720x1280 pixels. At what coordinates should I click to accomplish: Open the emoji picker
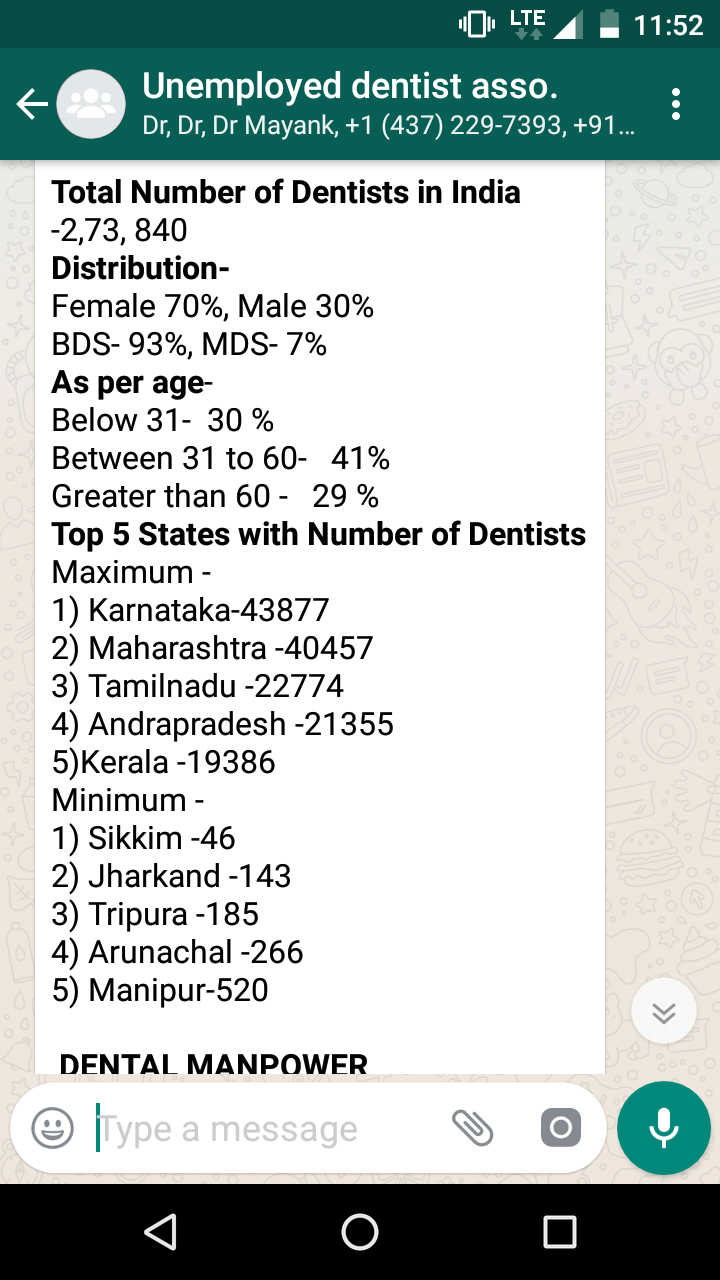[52, 1129]
